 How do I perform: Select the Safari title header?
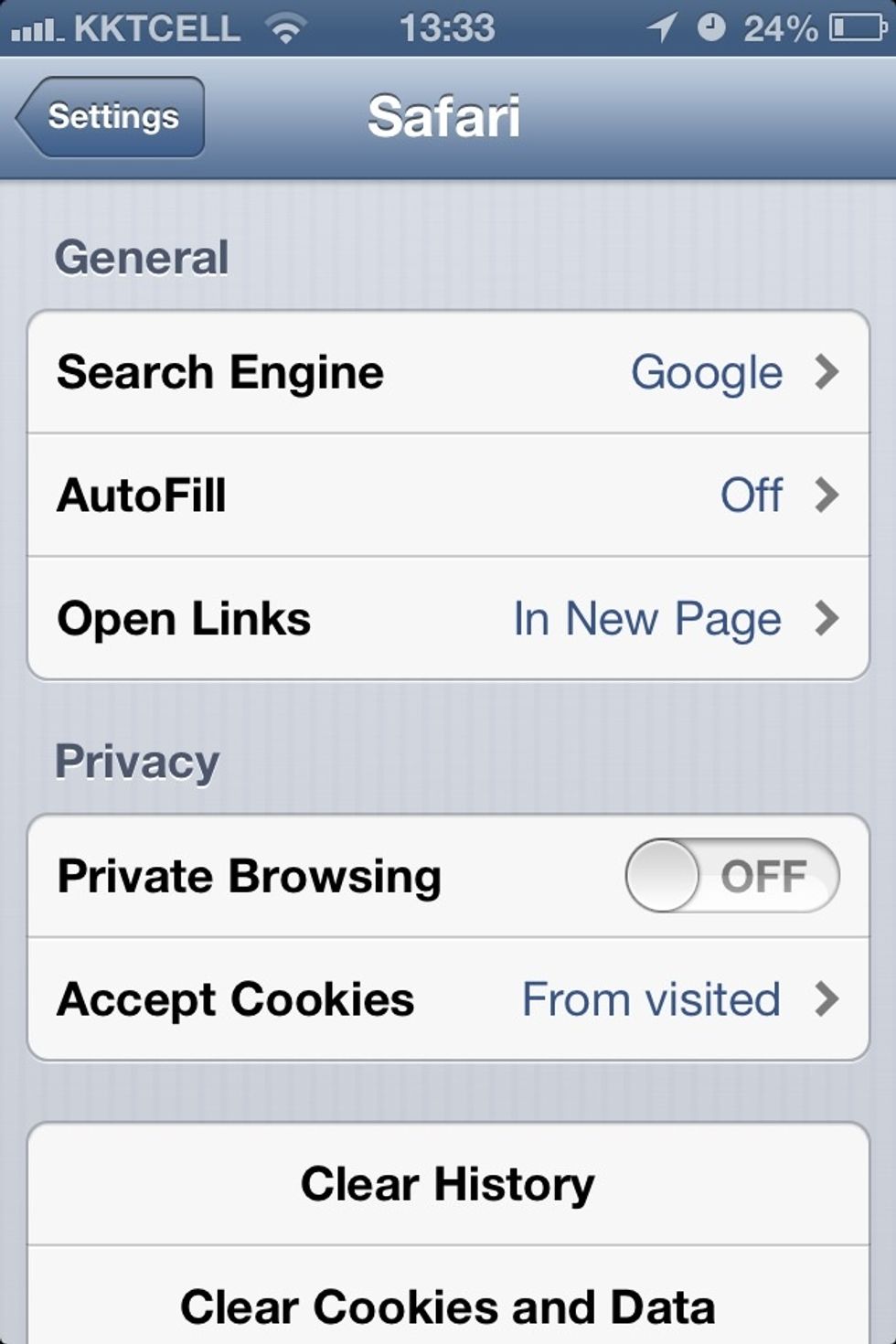point(445,117)
